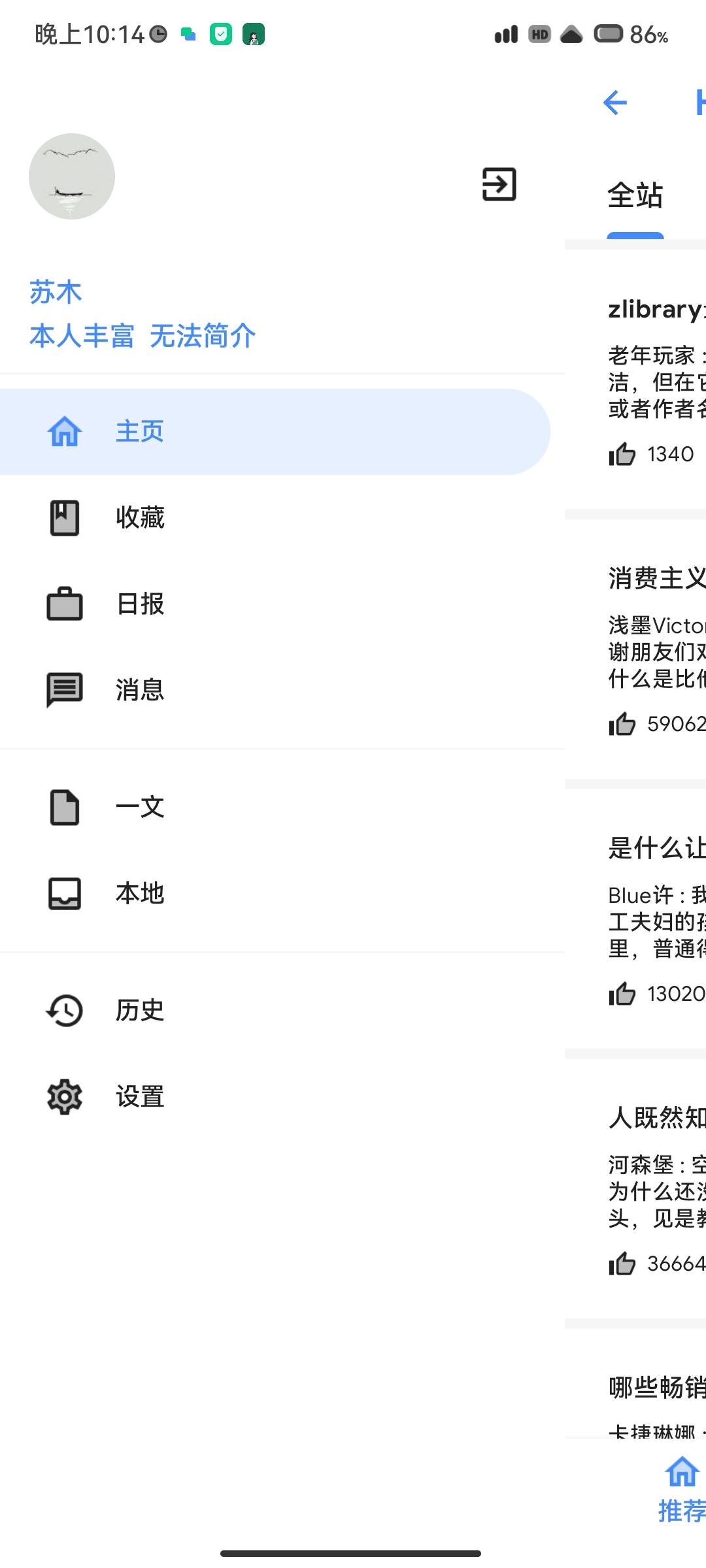Switch to the 全站 tab
The width and height of the screenshot is (706, 1568).
(x=635, y=195)
